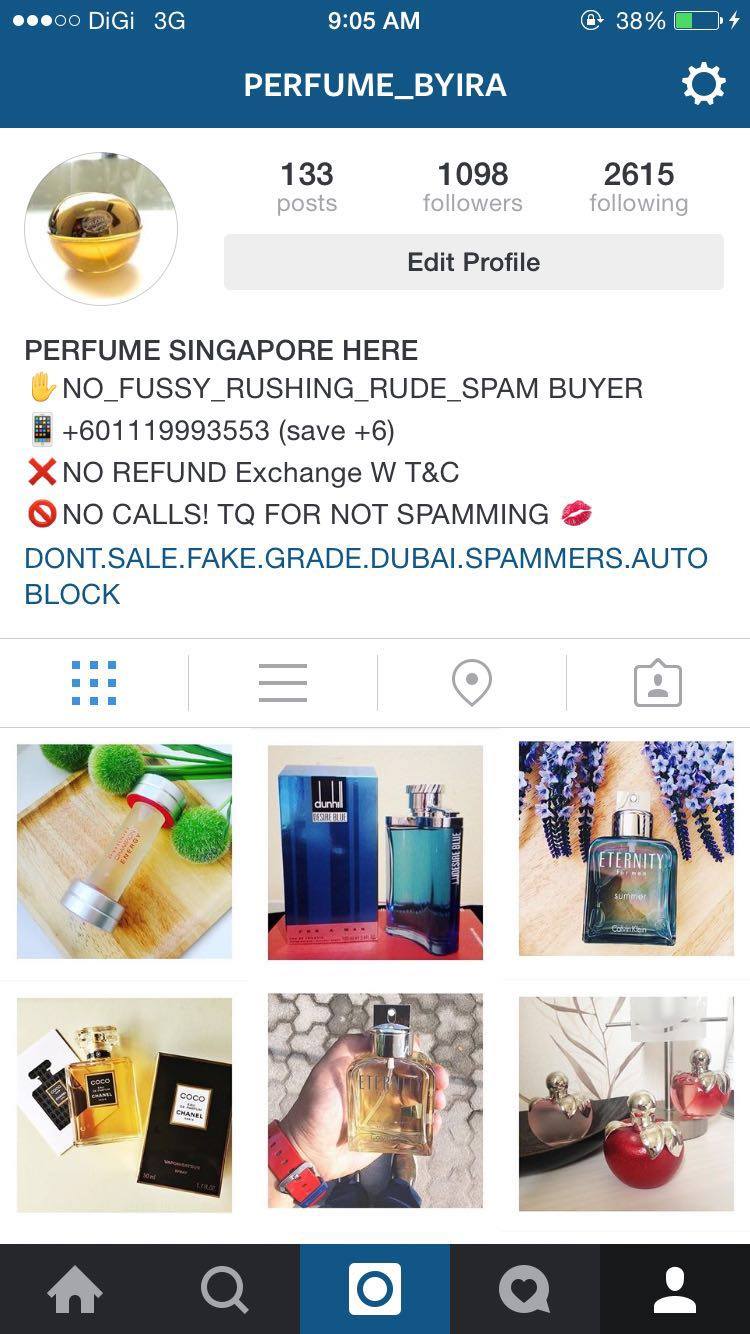Open the DONT.SALE.FAKE.GRADE.DUBAI bio link
Screen dimensions: 750x1334
[x=365, y=575]
